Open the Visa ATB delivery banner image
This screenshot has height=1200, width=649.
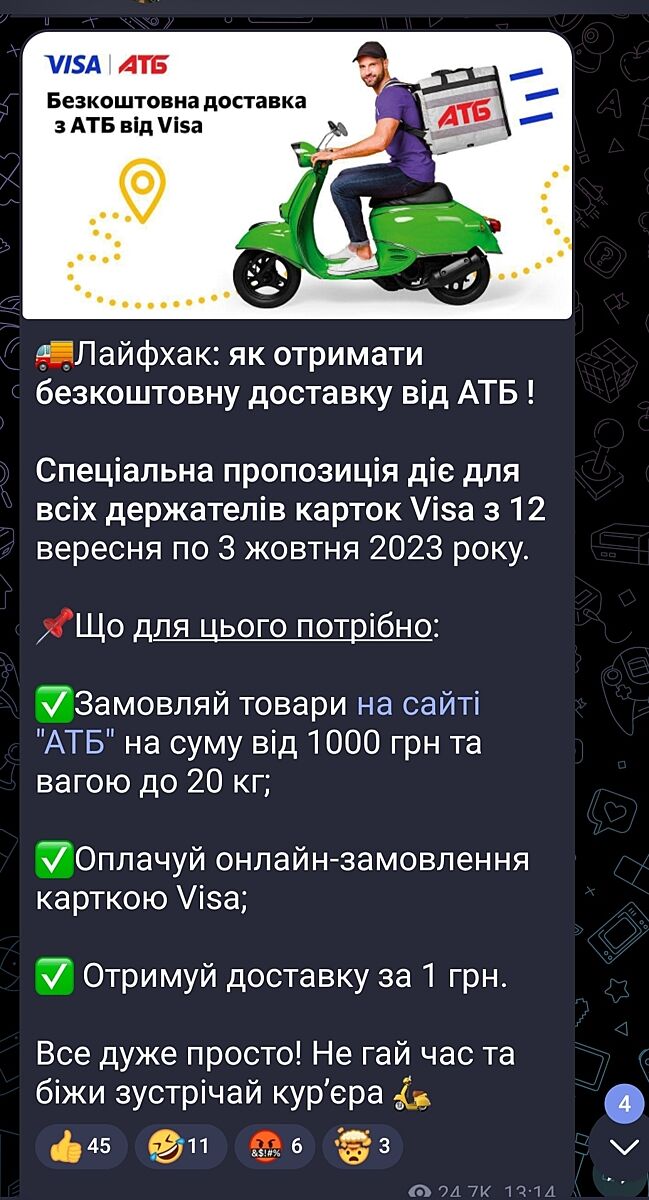click(x=297, y=175)
